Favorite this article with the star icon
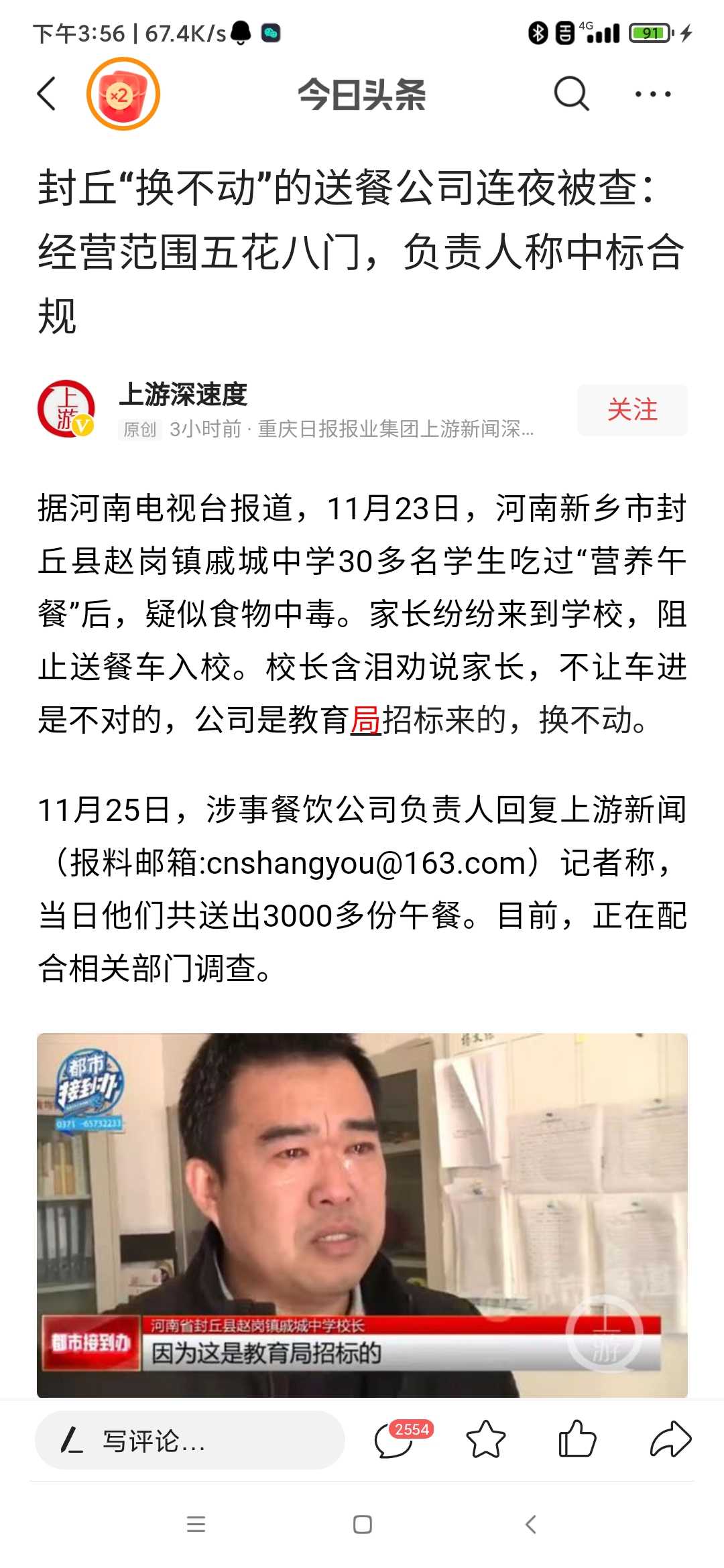724x1568 pixels. point(485,1439)
